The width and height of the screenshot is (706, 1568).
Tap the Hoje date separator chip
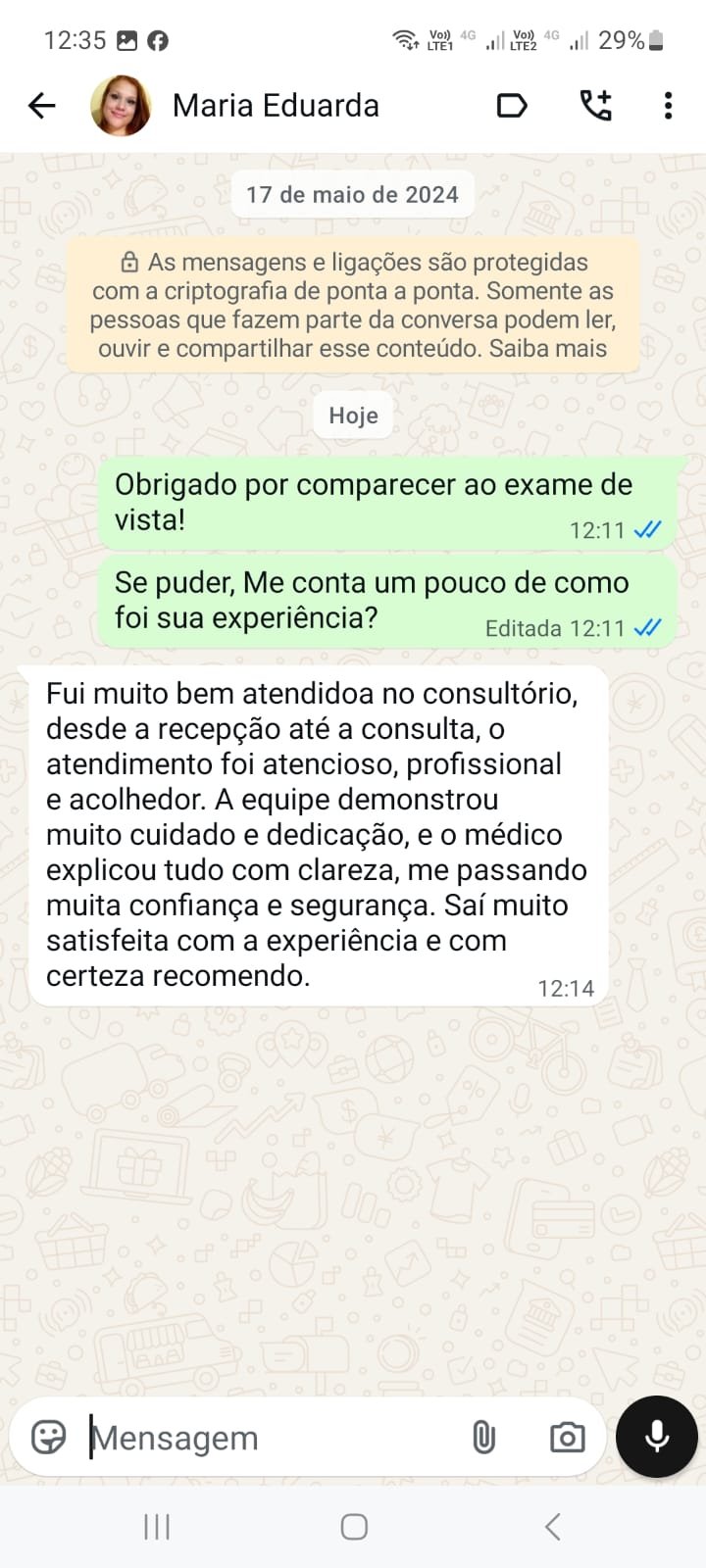pyautogui.click(x=353, y=416)
